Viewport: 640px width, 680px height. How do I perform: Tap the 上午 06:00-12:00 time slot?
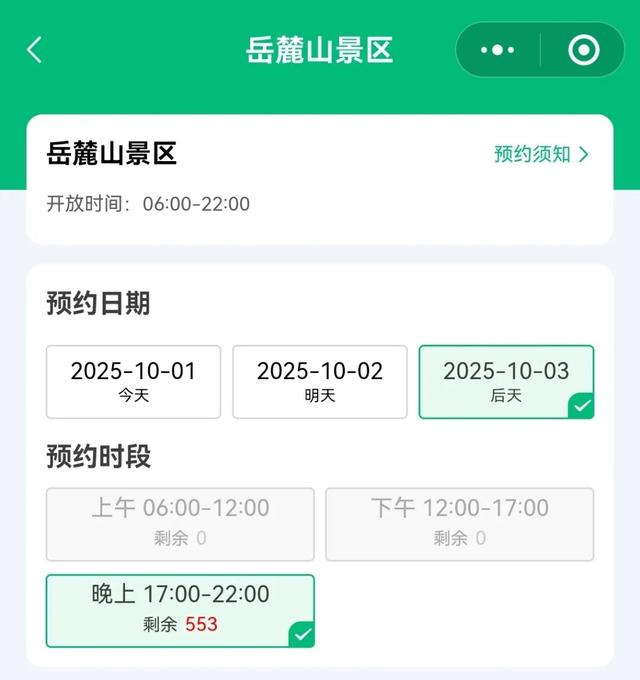[x=180, y=523]
